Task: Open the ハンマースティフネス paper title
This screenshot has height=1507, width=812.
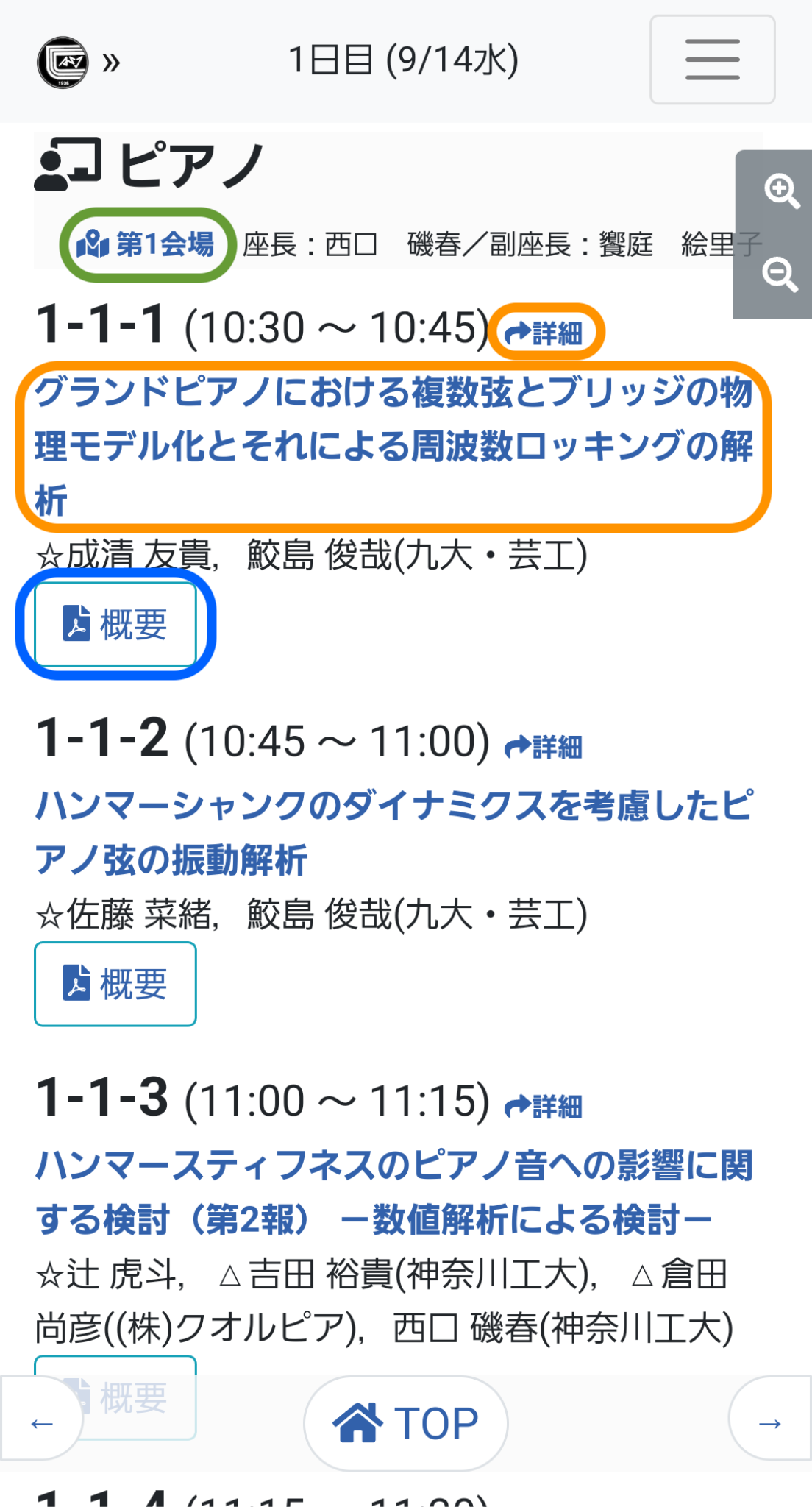Action: click(x=393, y=1192)
